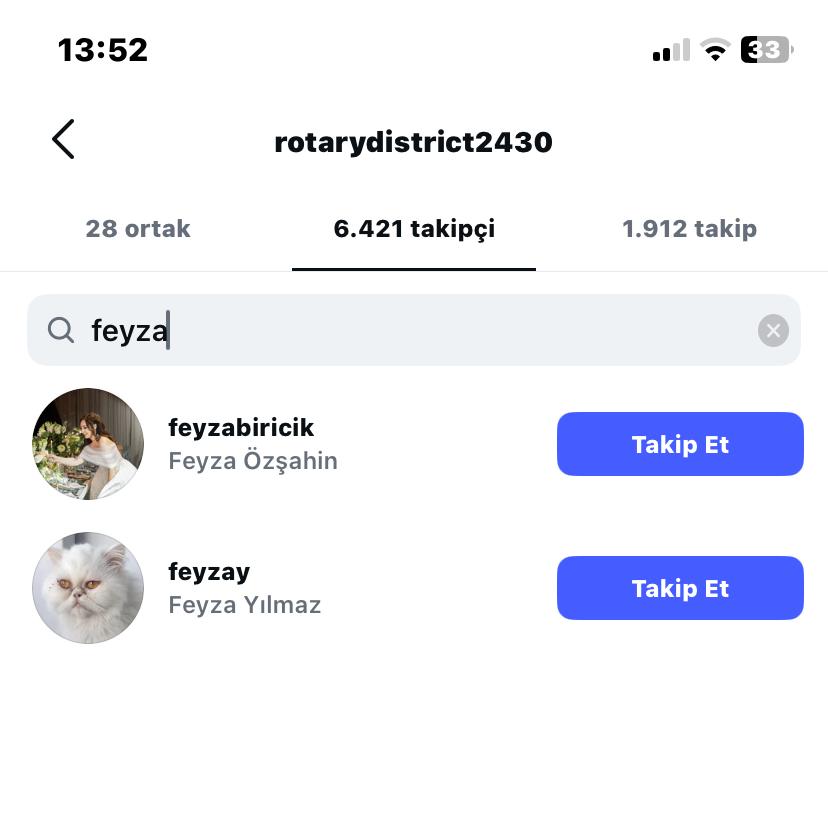Select the 6.421 takipçi tab
This screenshot has height=823, width=828.
(x=414, y=229)
